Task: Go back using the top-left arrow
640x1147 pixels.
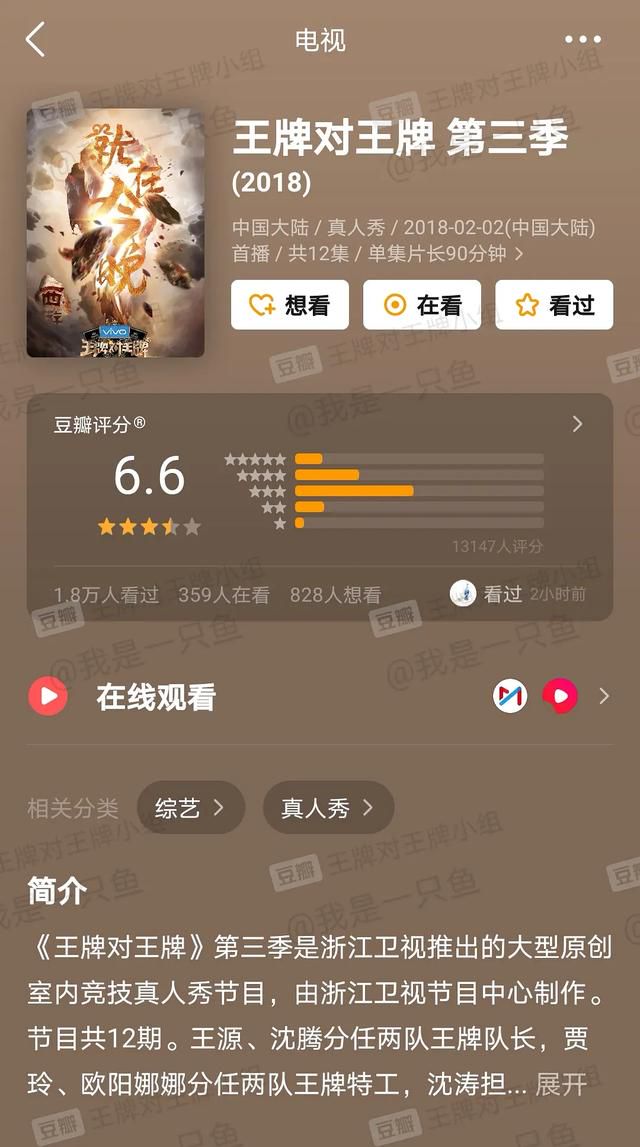Action: point(35,40)
